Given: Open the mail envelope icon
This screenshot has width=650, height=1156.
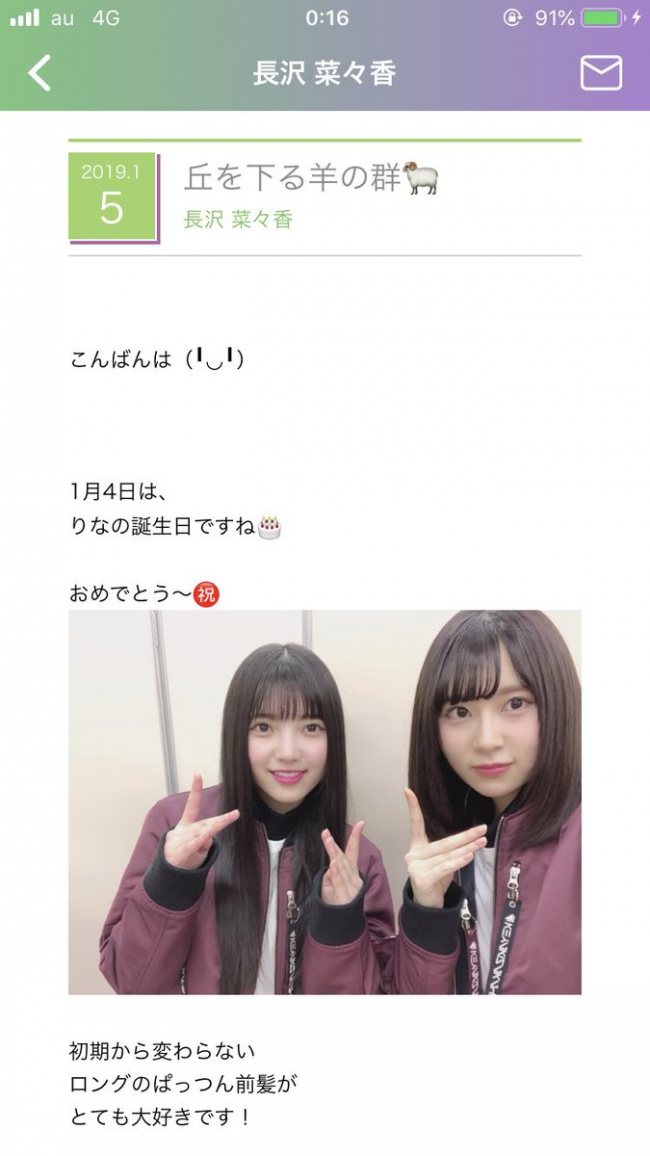Looking at the screenshot, I should [x=601, y=73].
